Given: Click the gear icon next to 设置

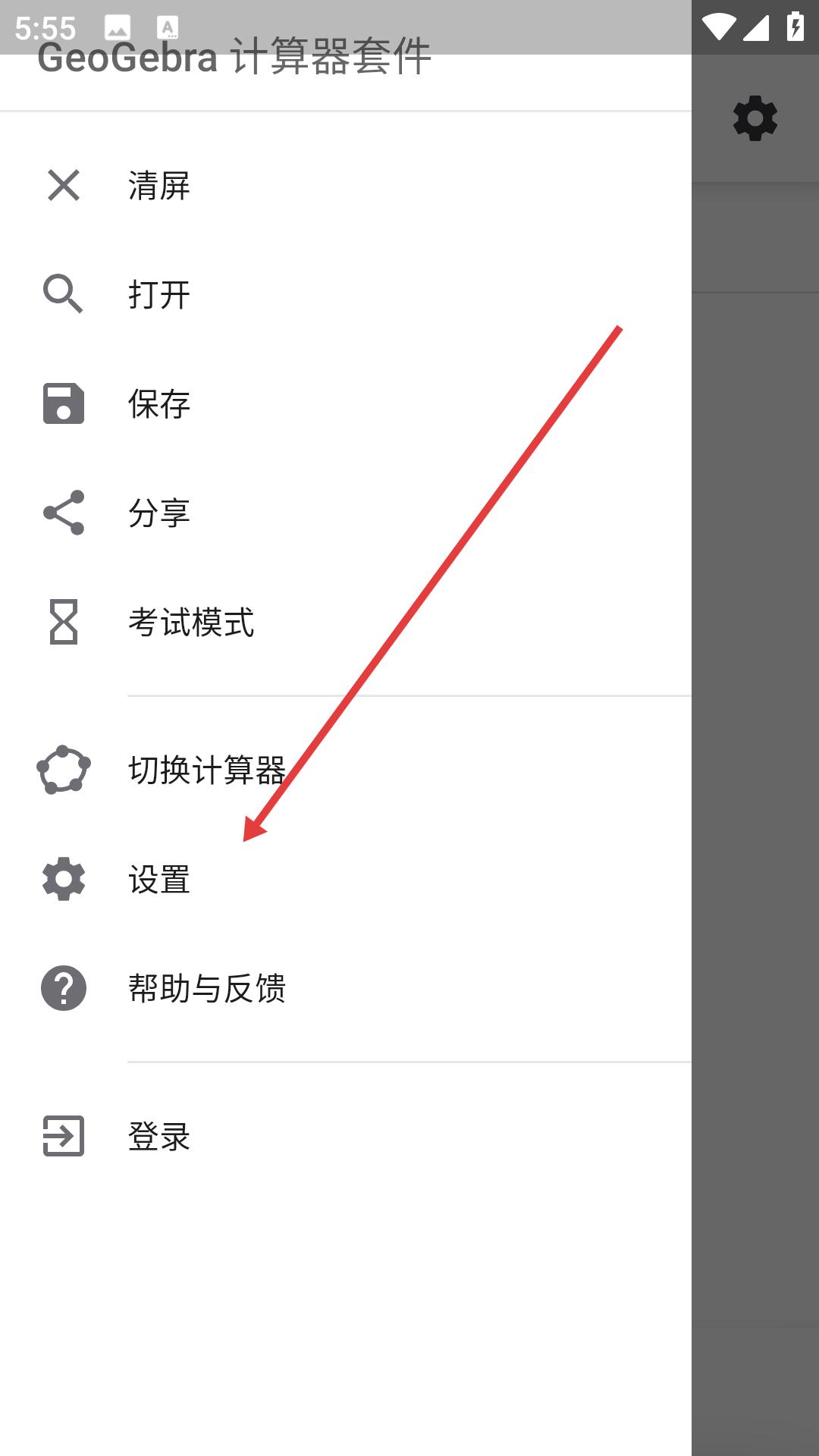Looking at the screenshot, I should point(64,880).
